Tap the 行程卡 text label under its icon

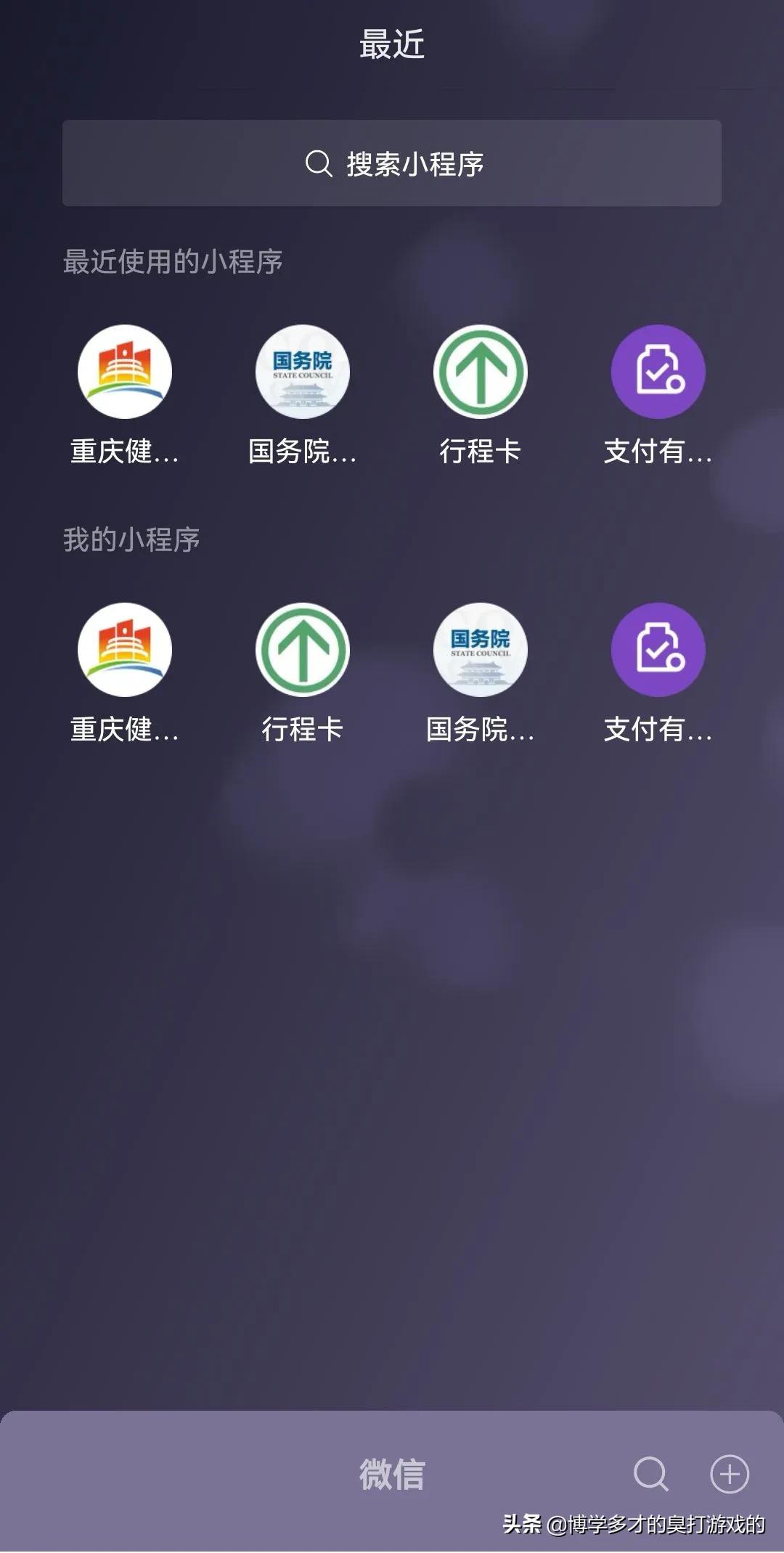pyautogui.click(x=481, y=450)
